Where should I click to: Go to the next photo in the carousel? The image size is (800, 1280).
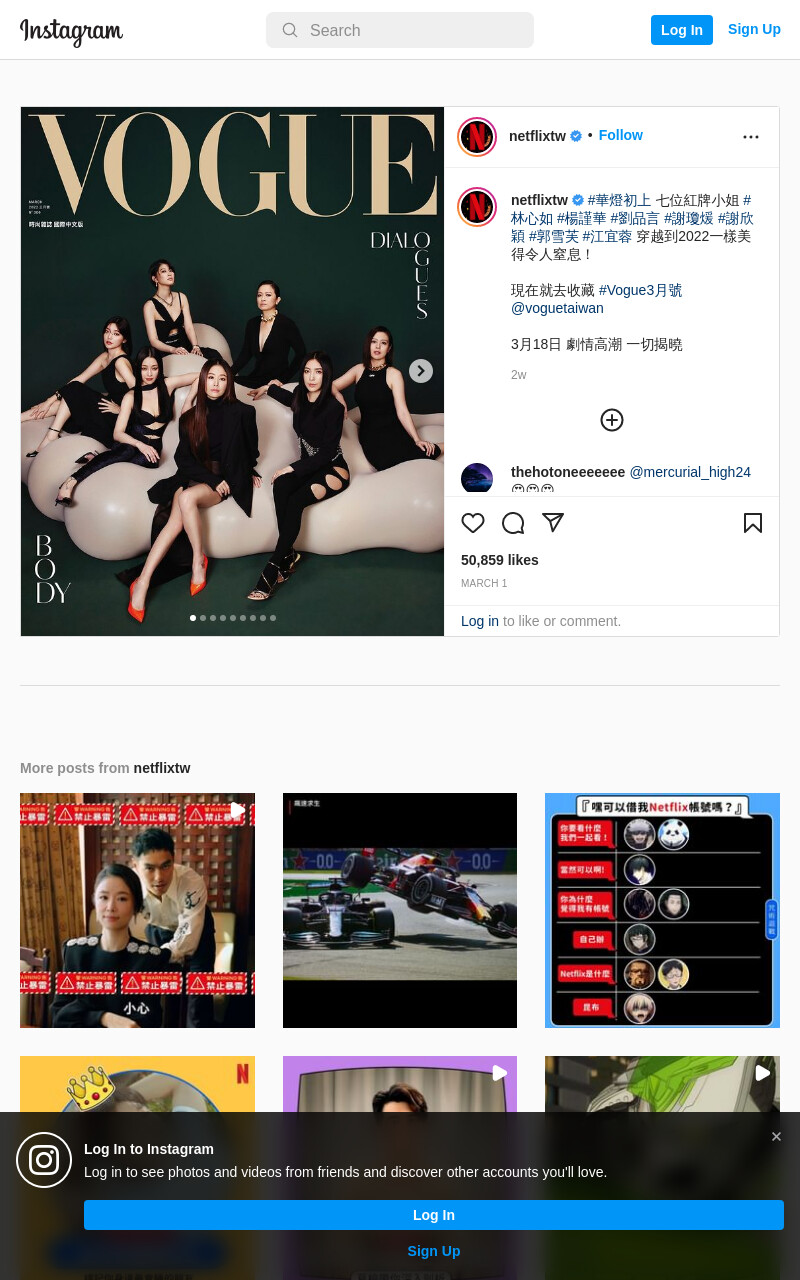[421, 371]
